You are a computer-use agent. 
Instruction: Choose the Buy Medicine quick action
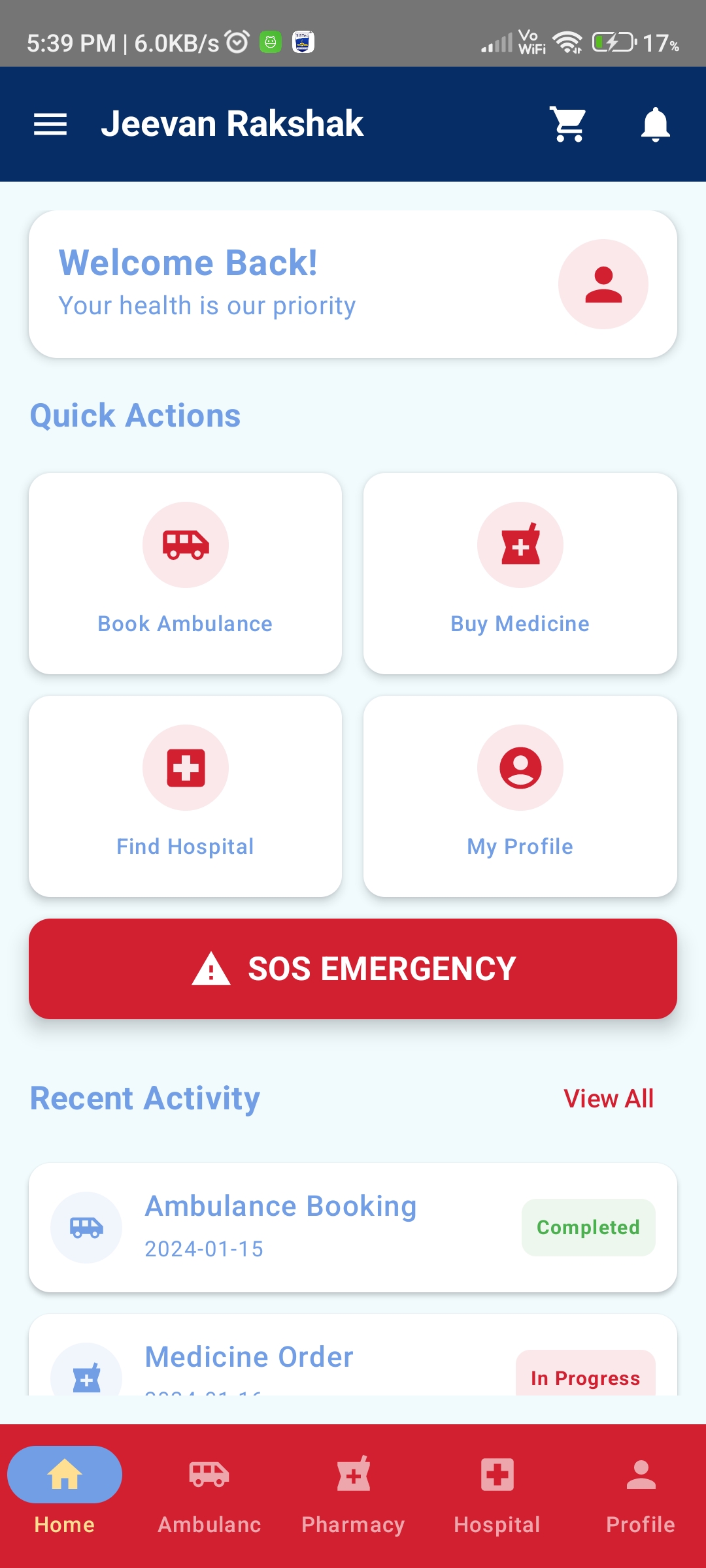click(x=520, y=573)
